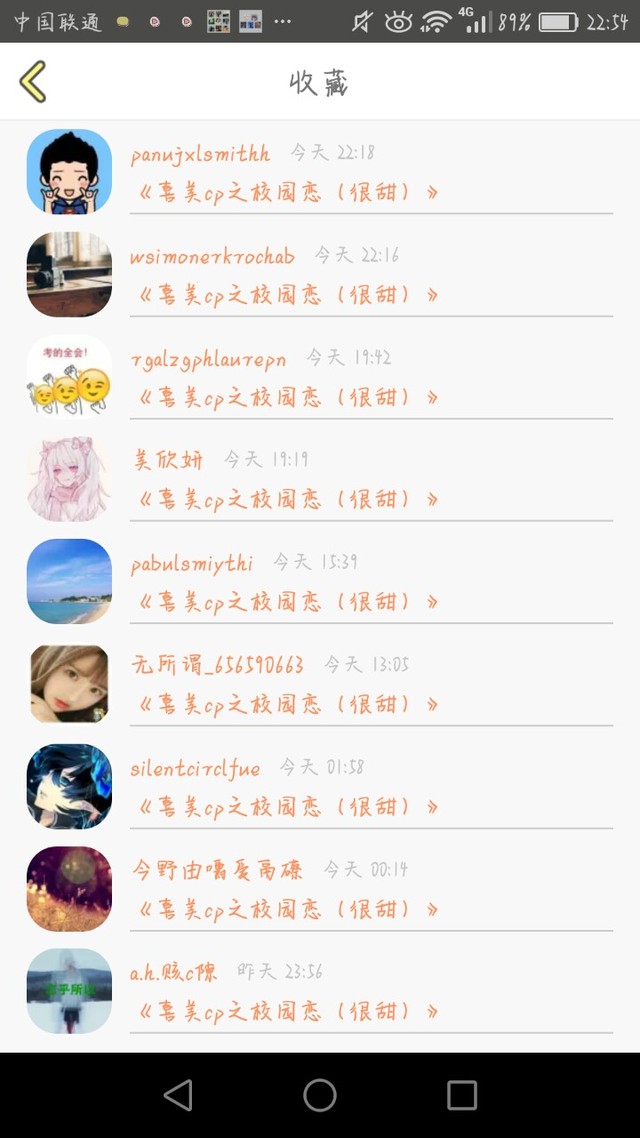640x1138 pixels.
Task: Open the favorite from pabulsmiythi
Action: (x=320, y=581)
